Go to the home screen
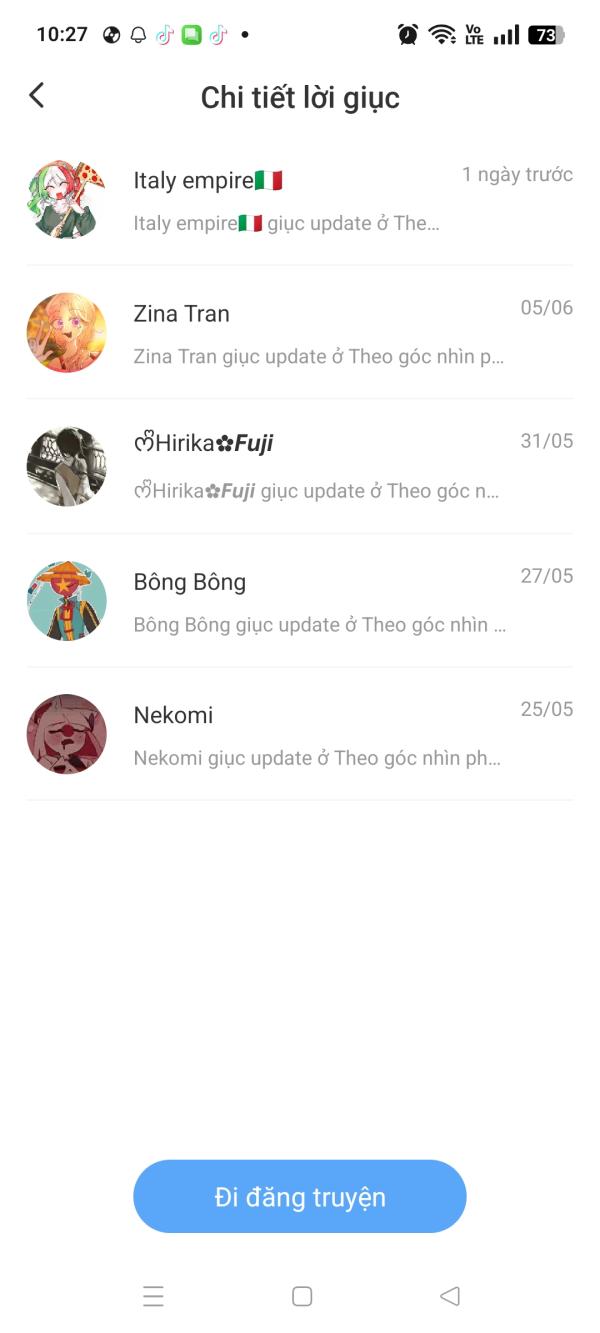Viewport: 600px width, 1333px height. [302, 1296]
